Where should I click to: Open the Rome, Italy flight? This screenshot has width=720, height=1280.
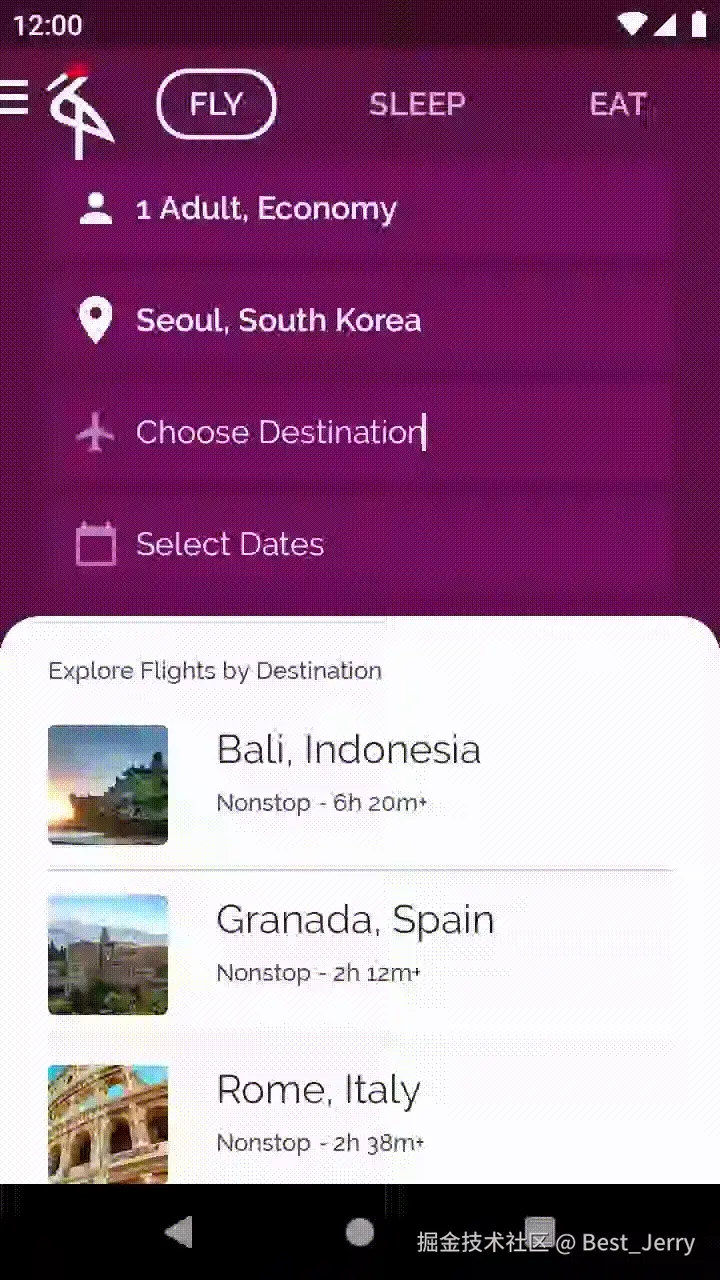pyautogui.click(x=318, y=1112)
